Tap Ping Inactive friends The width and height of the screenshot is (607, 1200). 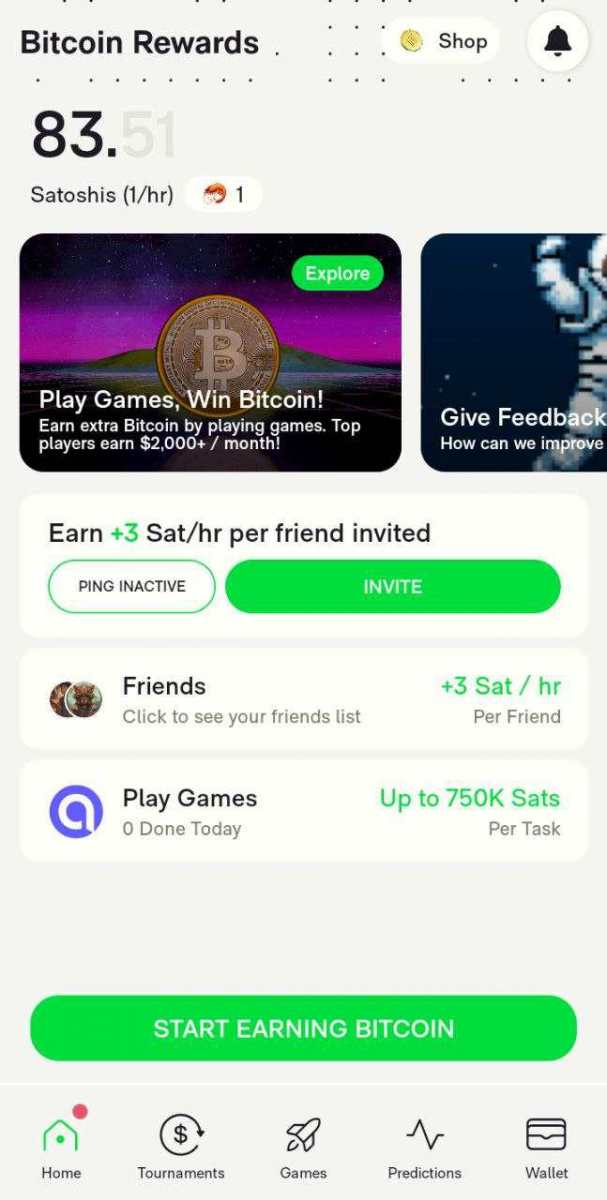[132, 586]
